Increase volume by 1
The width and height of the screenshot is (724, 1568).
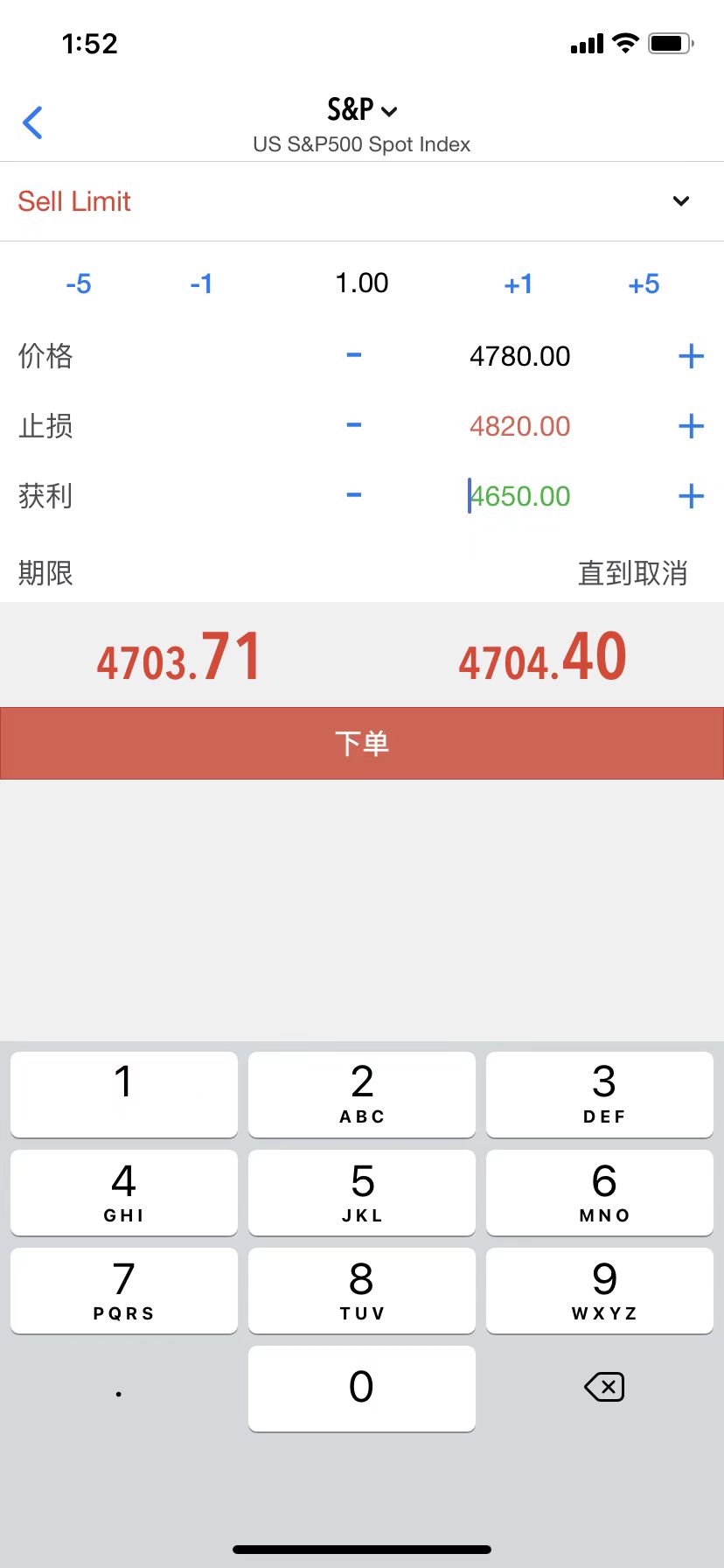(x=519, y=284)
